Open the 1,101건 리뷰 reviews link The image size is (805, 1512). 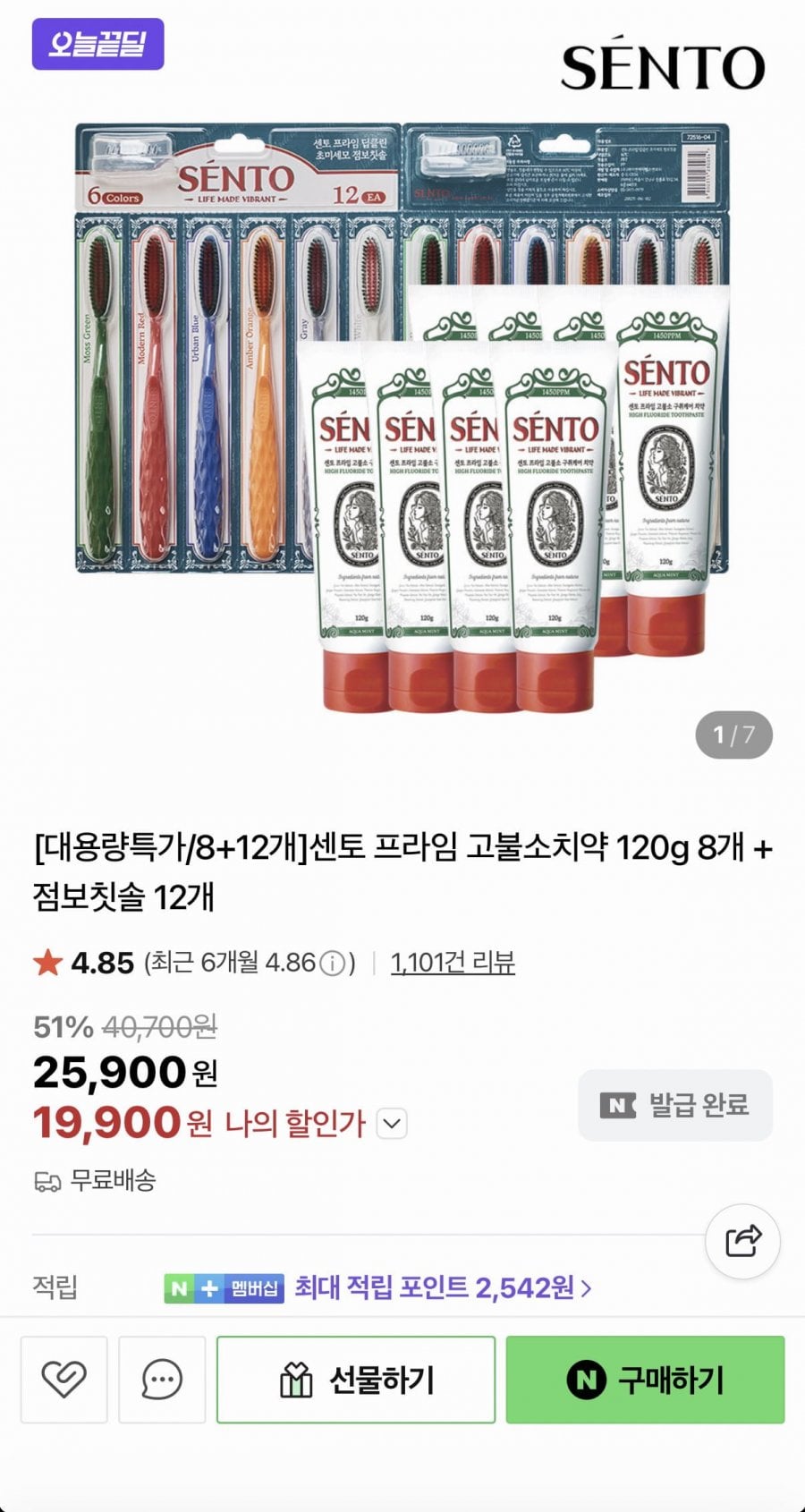453,963
